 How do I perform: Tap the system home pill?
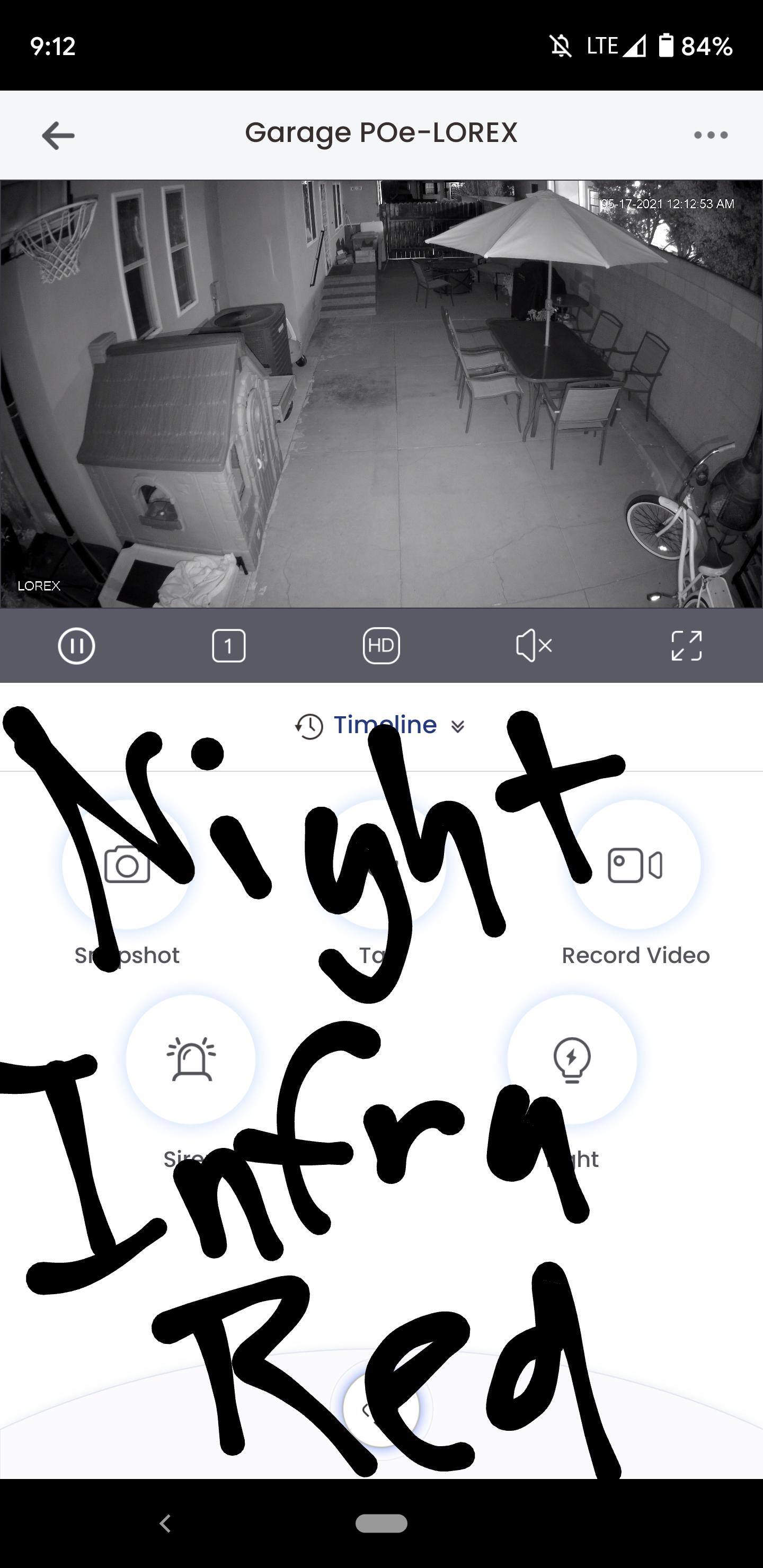381,1524
